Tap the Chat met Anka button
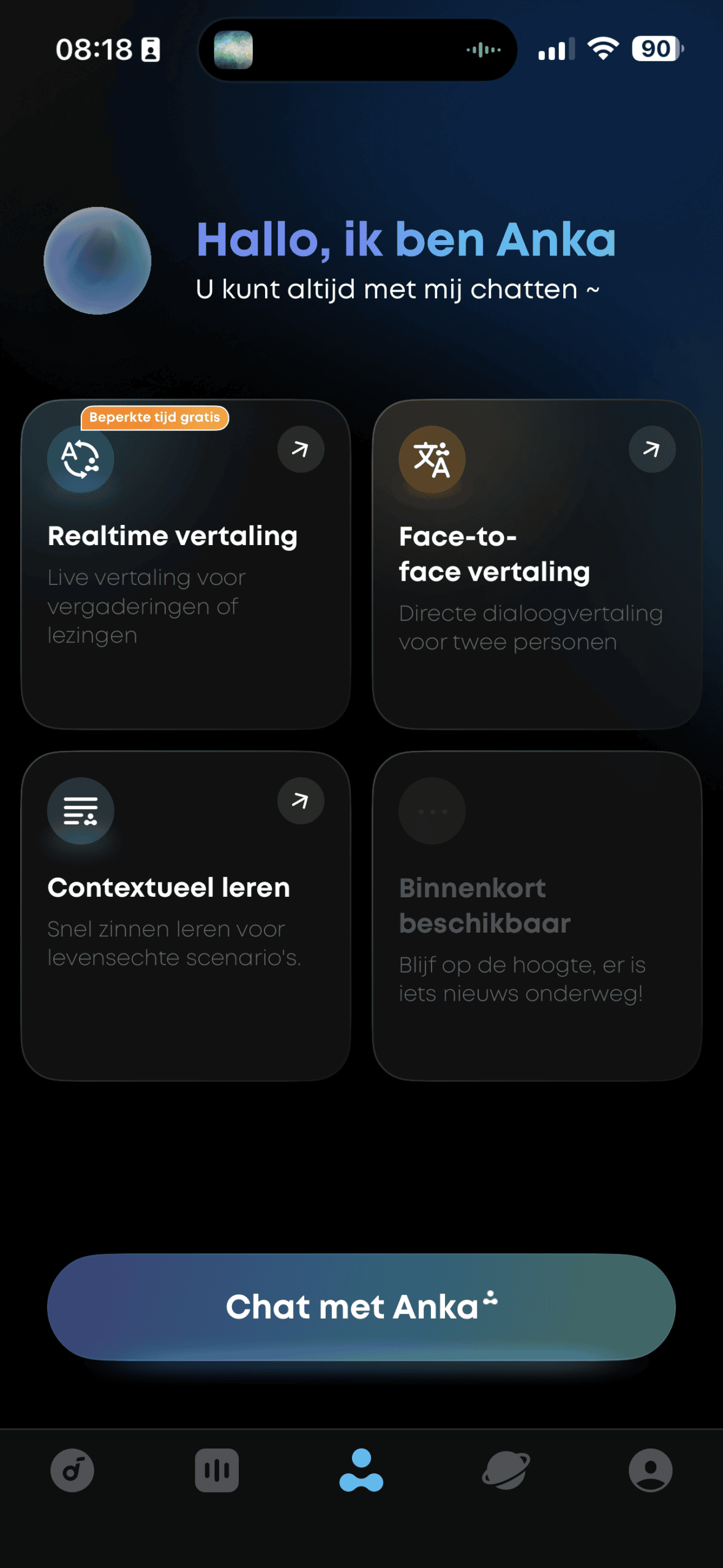The image size is (723, 1568). click(361, 1307)
